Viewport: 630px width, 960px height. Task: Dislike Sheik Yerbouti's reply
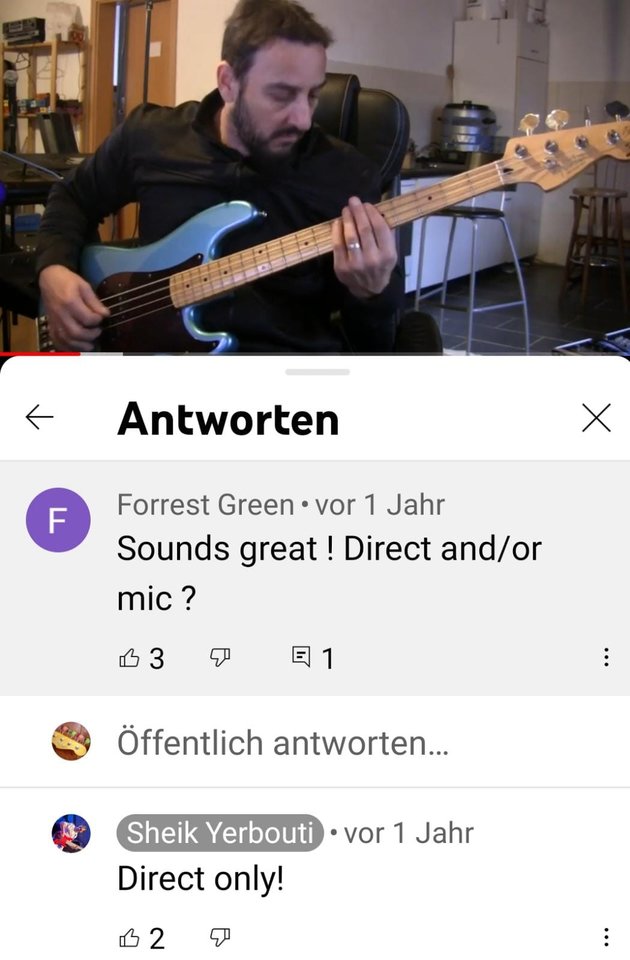[220, 937]
